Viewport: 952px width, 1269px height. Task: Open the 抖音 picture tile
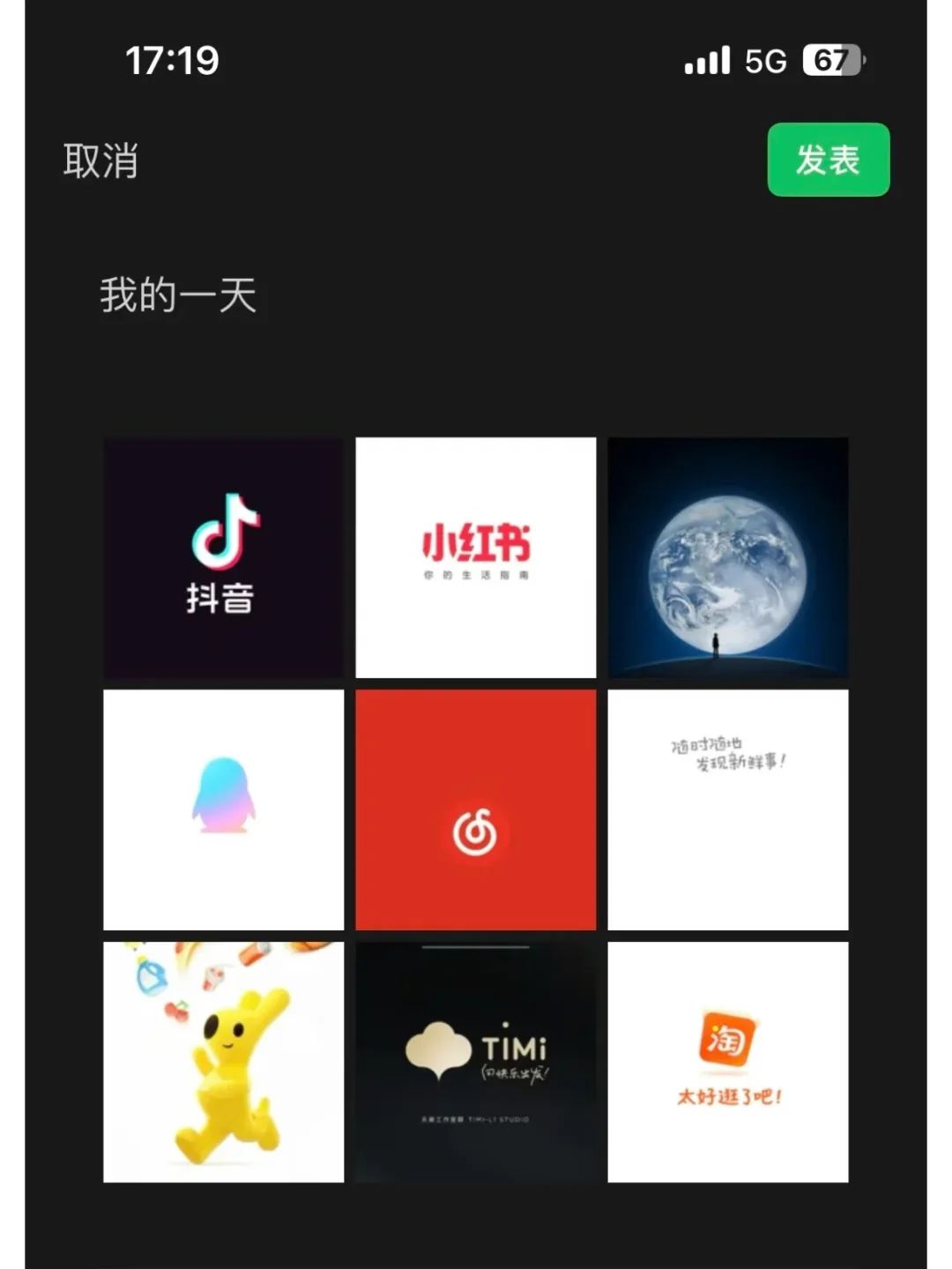(223, 557)
